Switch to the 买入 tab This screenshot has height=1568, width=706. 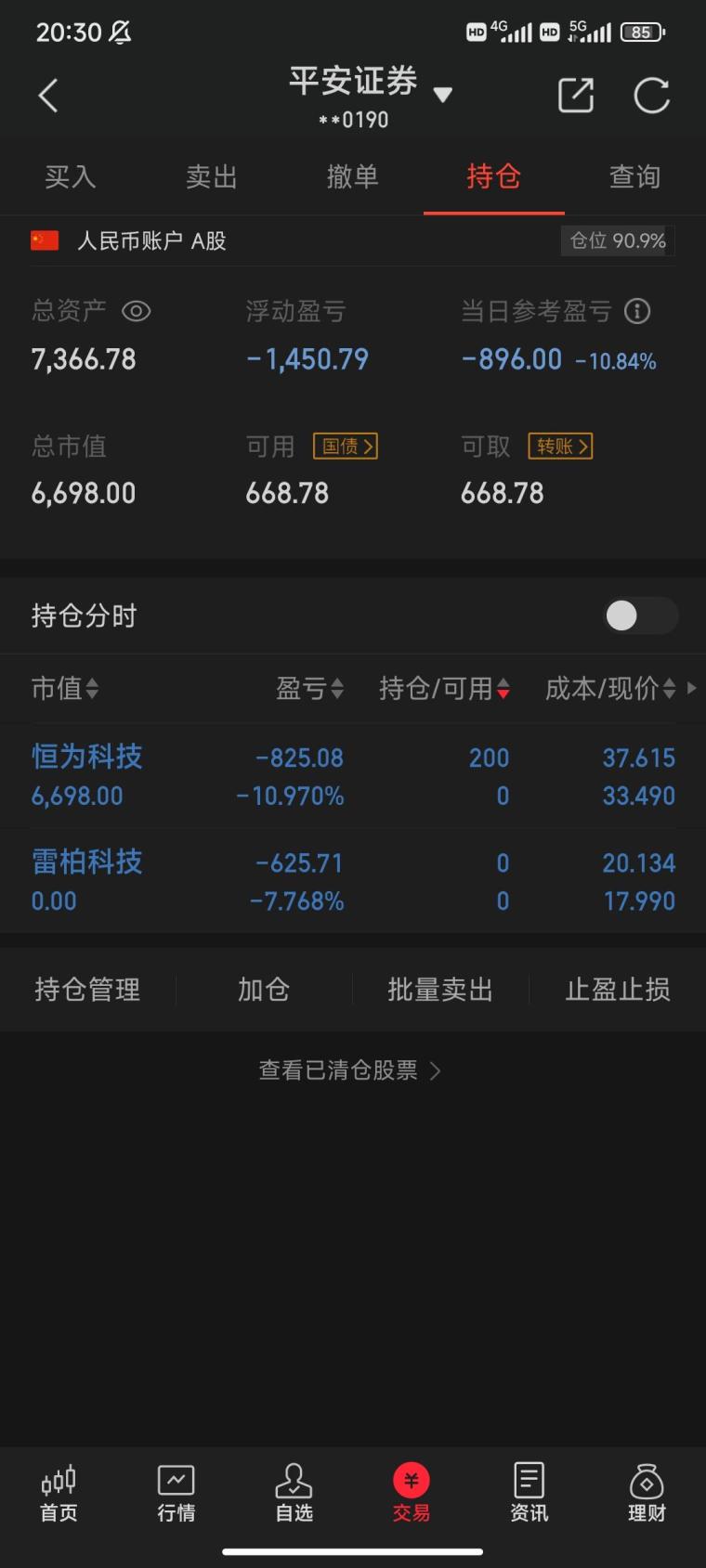pyautogui.click(x=71, y=176)
